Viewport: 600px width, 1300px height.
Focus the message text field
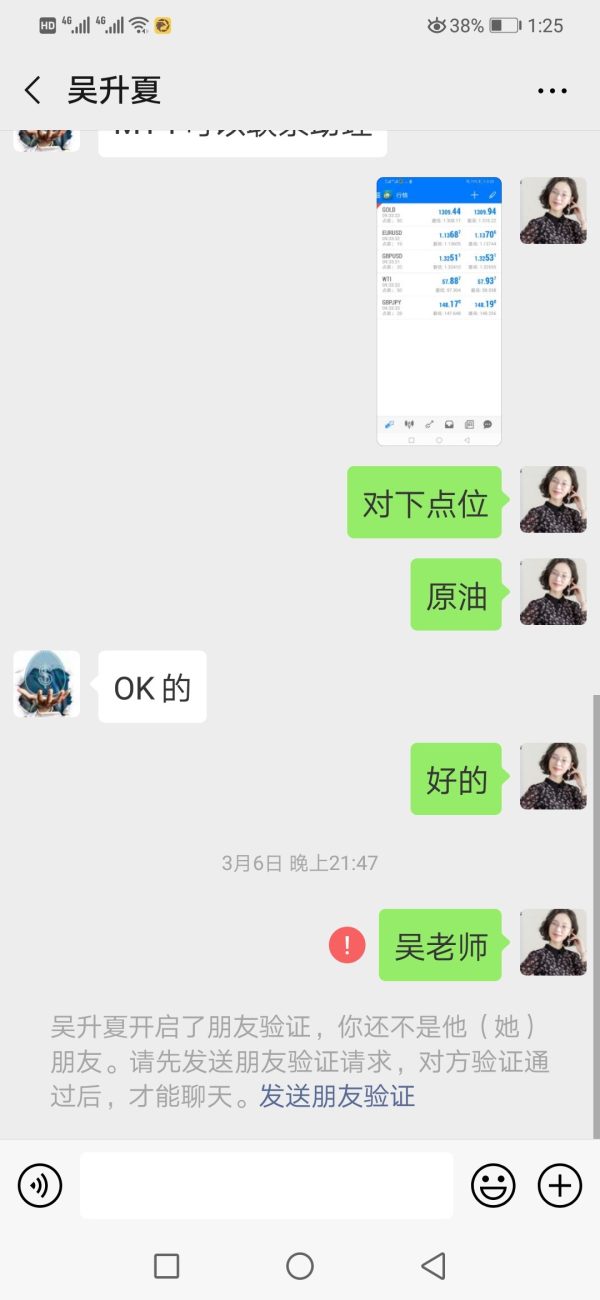[266, 1186]
